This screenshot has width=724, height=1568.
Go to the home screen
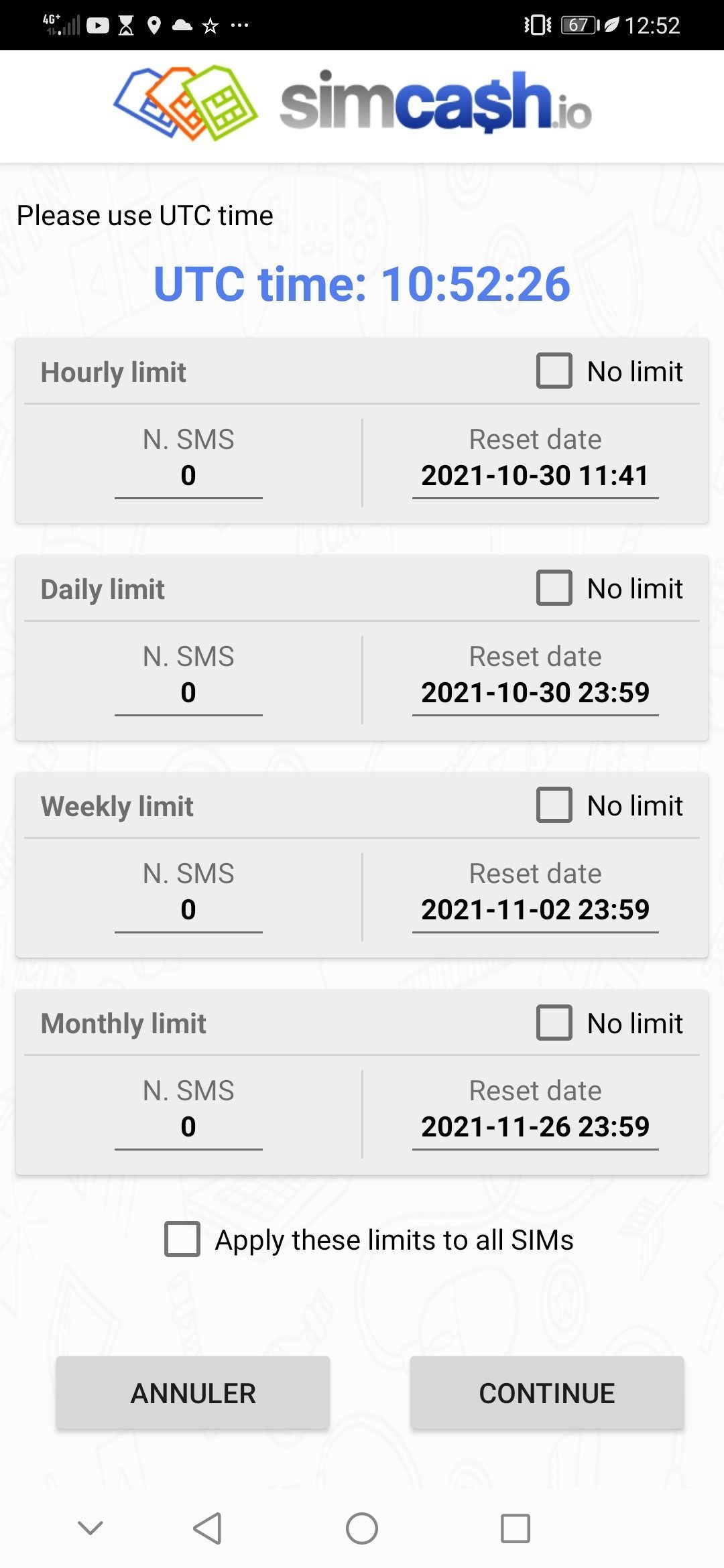pyautogui.click(x=362, y=1528)
